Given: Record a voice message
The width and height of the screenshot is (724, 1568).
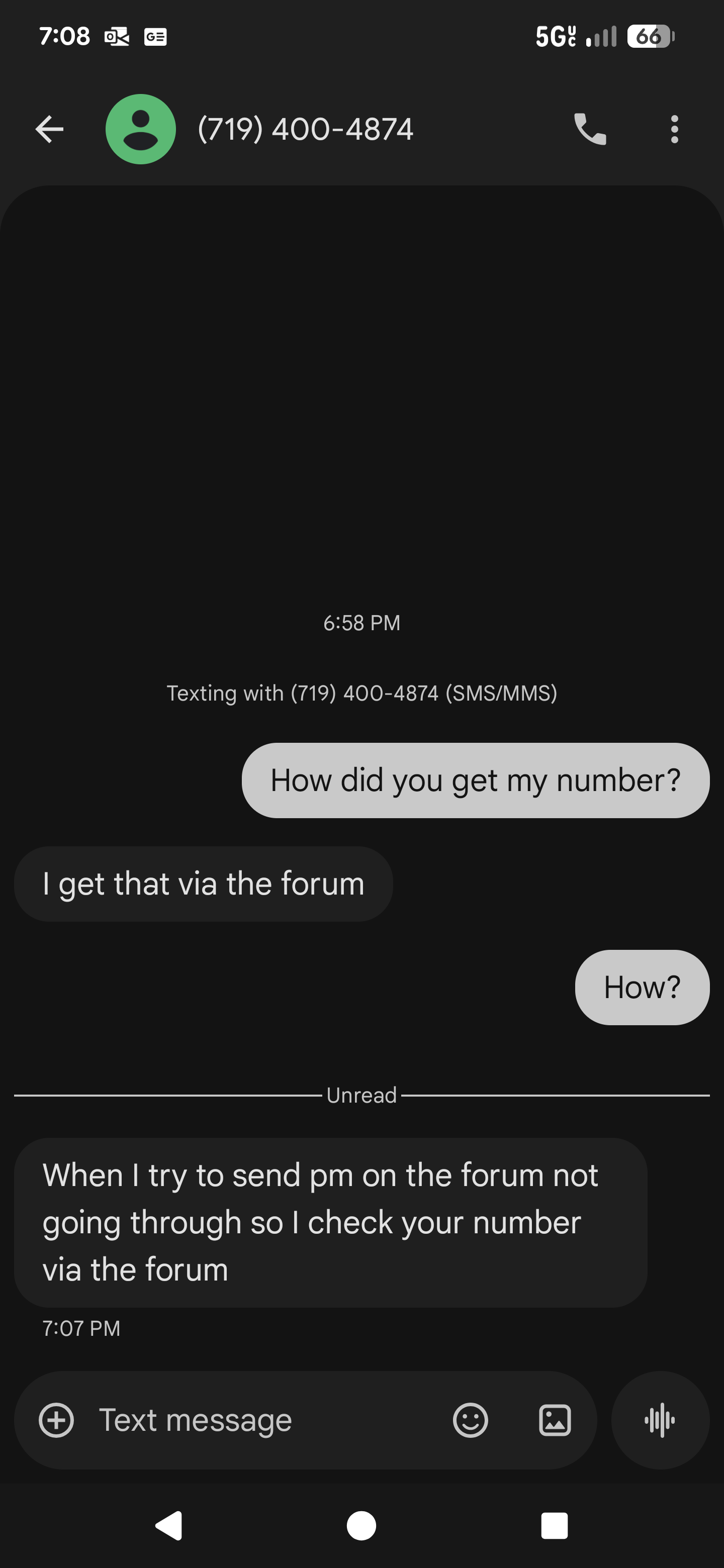Looking at the screenshot, I should 660,1420.
